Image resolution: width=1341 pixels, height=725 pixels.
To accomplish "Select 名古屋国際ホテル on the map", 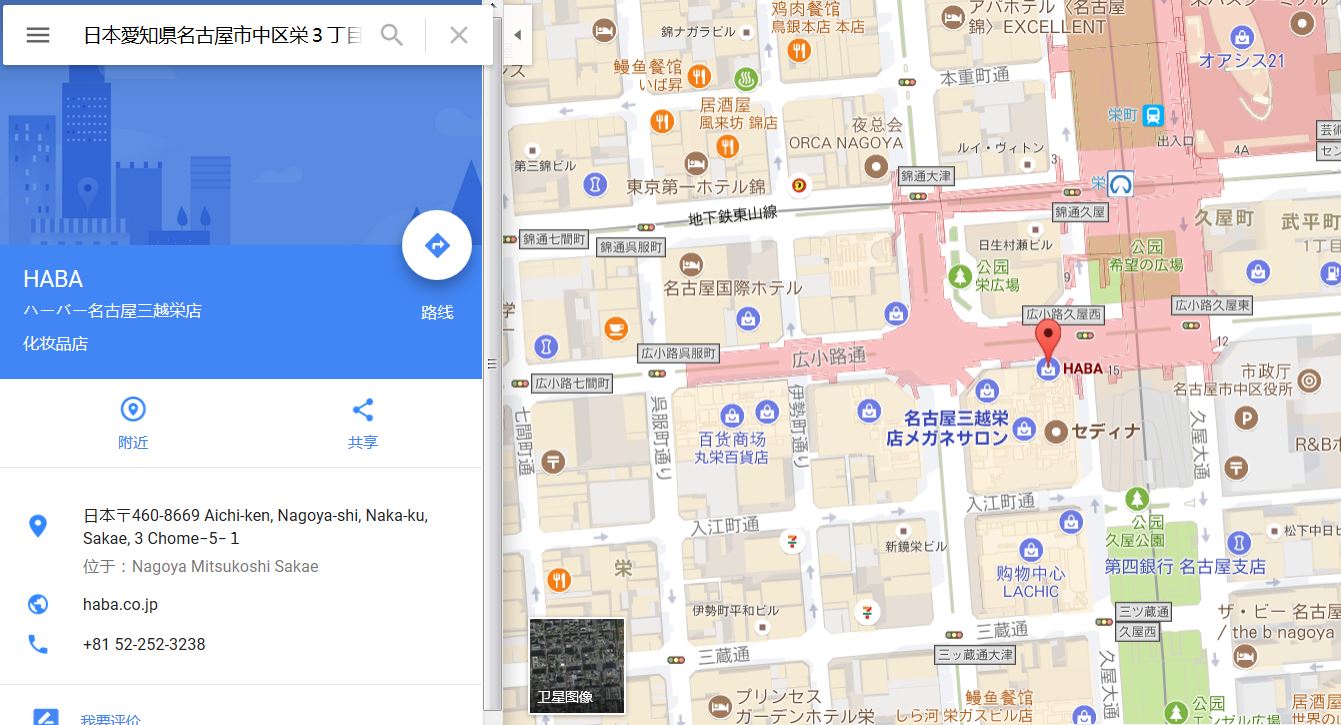I will pyautogui.click(x=690, y=266).
